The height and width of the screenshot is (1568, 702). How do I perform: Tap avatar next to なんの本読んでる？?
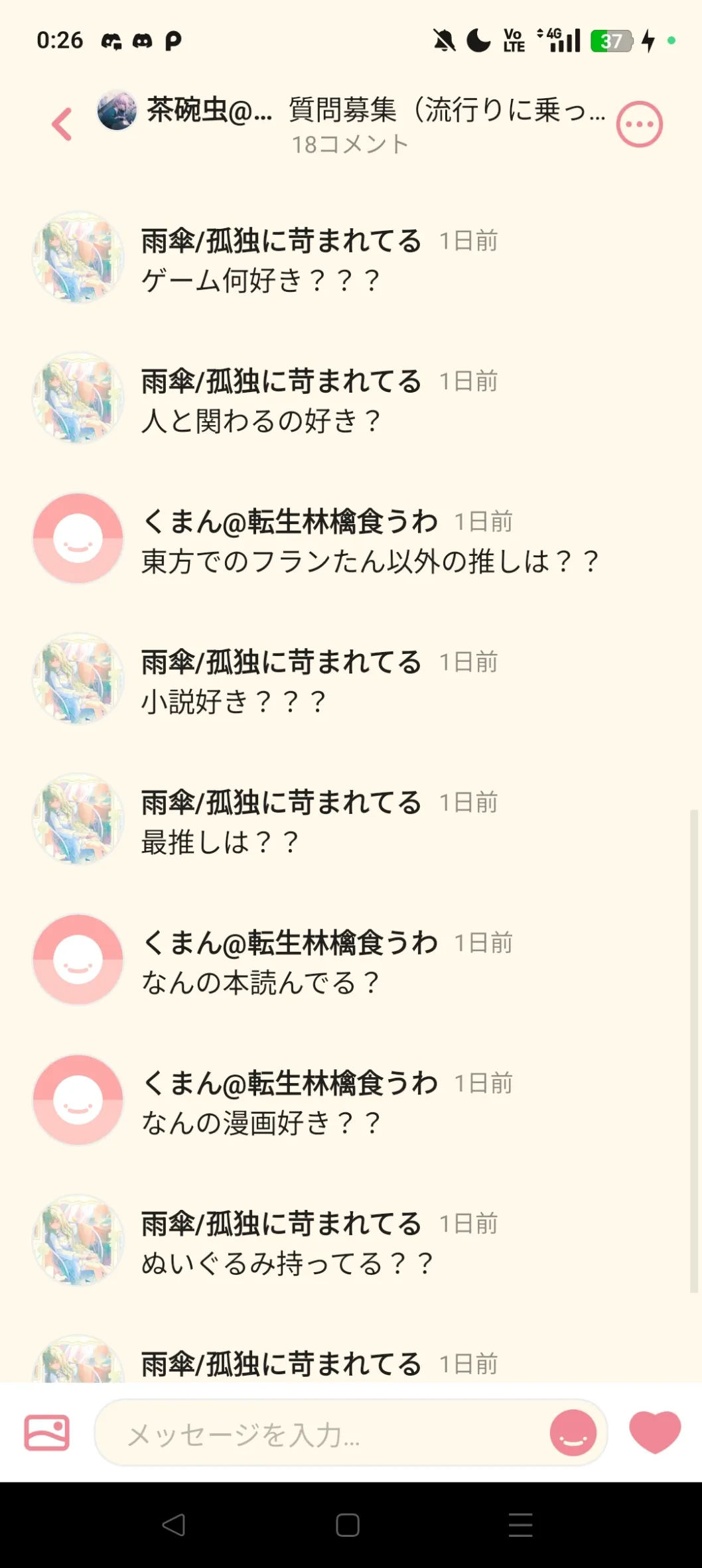pyautogui.click(x=78, y=959)
